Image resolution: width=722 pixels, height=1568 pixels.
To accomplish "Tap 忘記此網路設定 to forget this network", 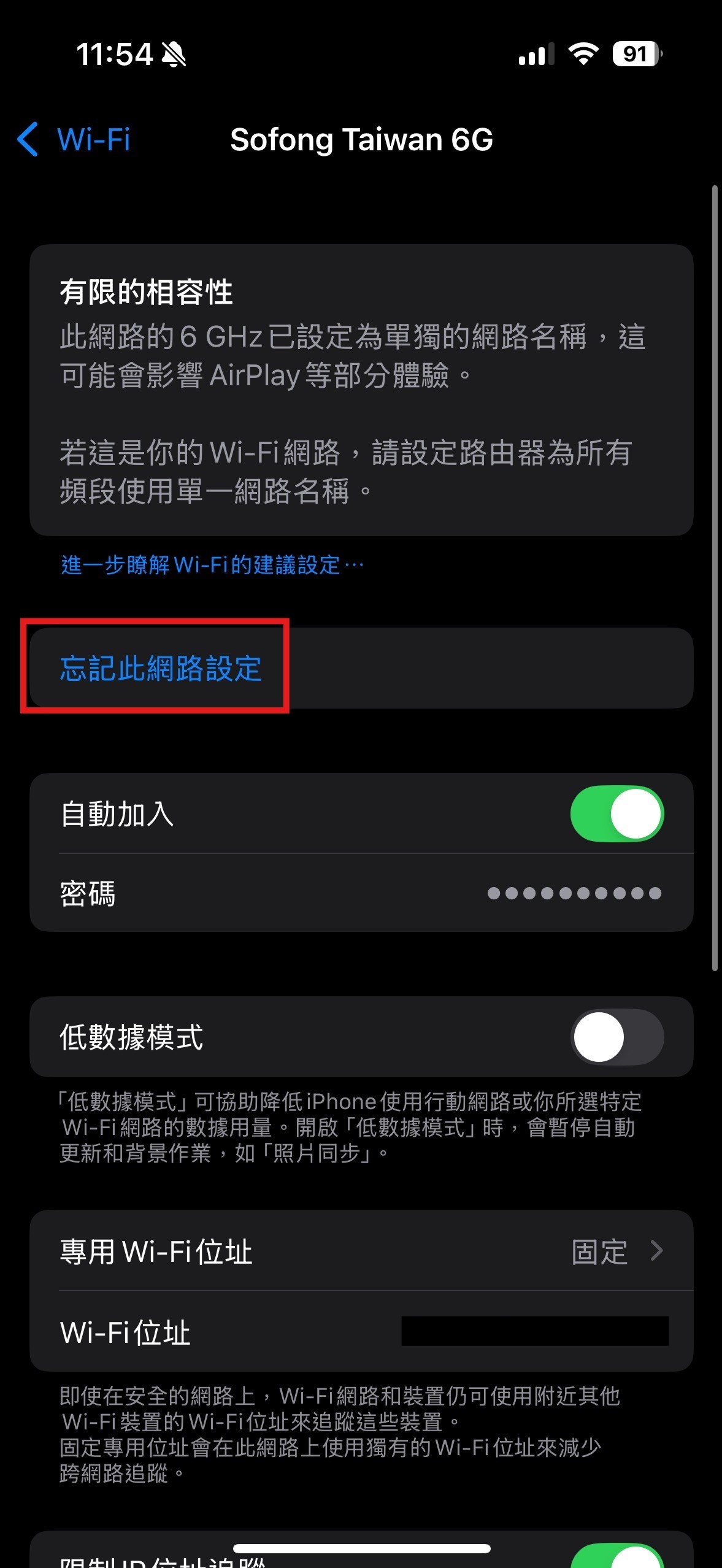I will (x=161, y=668).
